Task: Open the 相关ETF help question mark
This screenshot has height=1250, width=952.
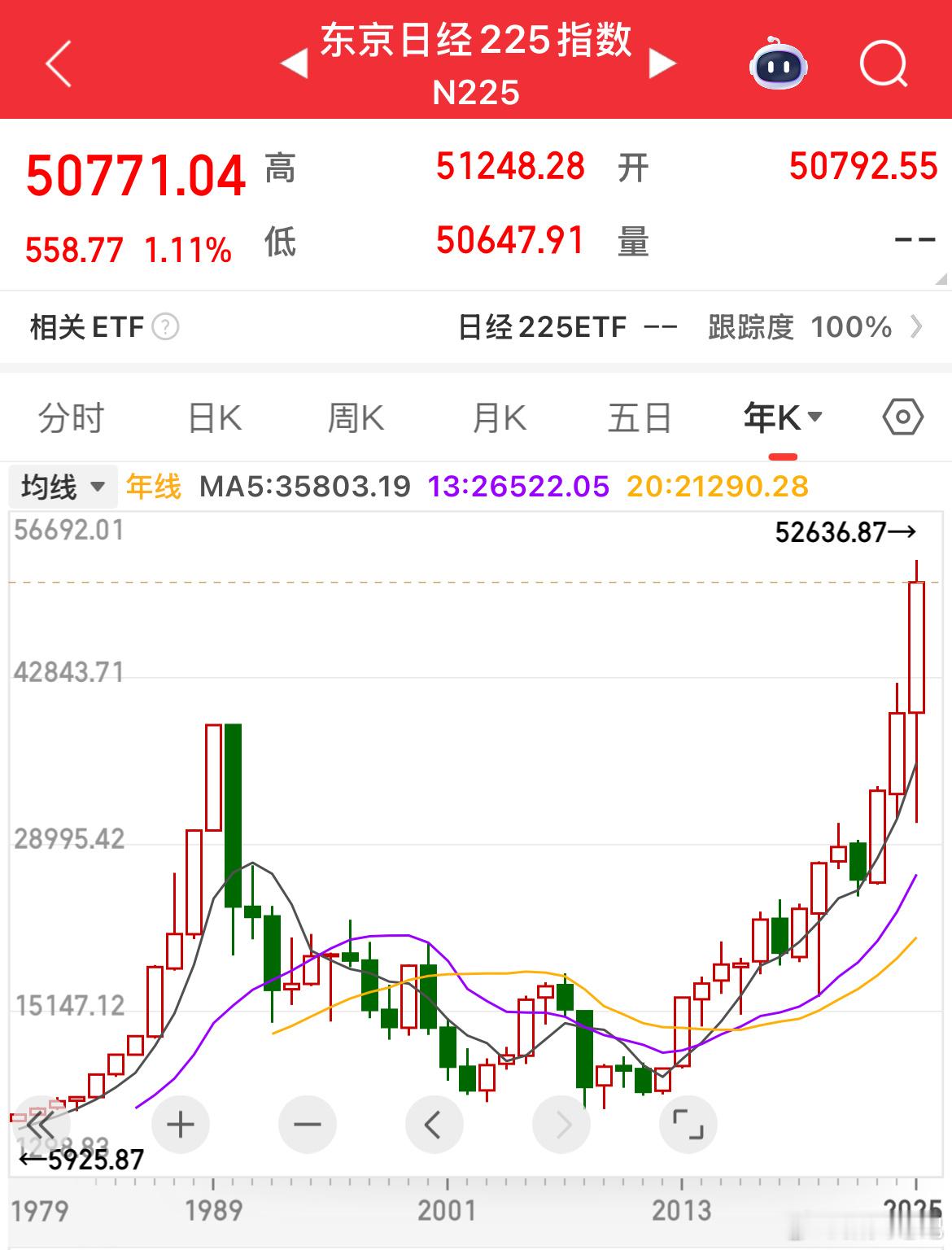Action: (165, 328)
